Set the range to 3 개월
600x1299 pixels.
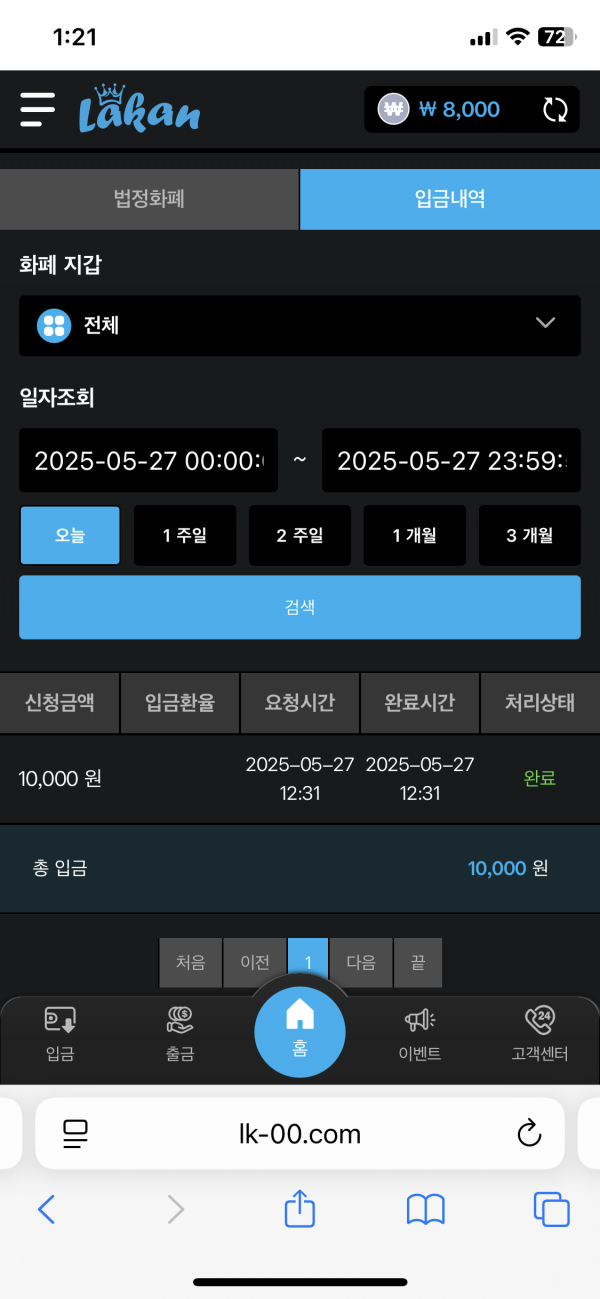click(530, 535)
